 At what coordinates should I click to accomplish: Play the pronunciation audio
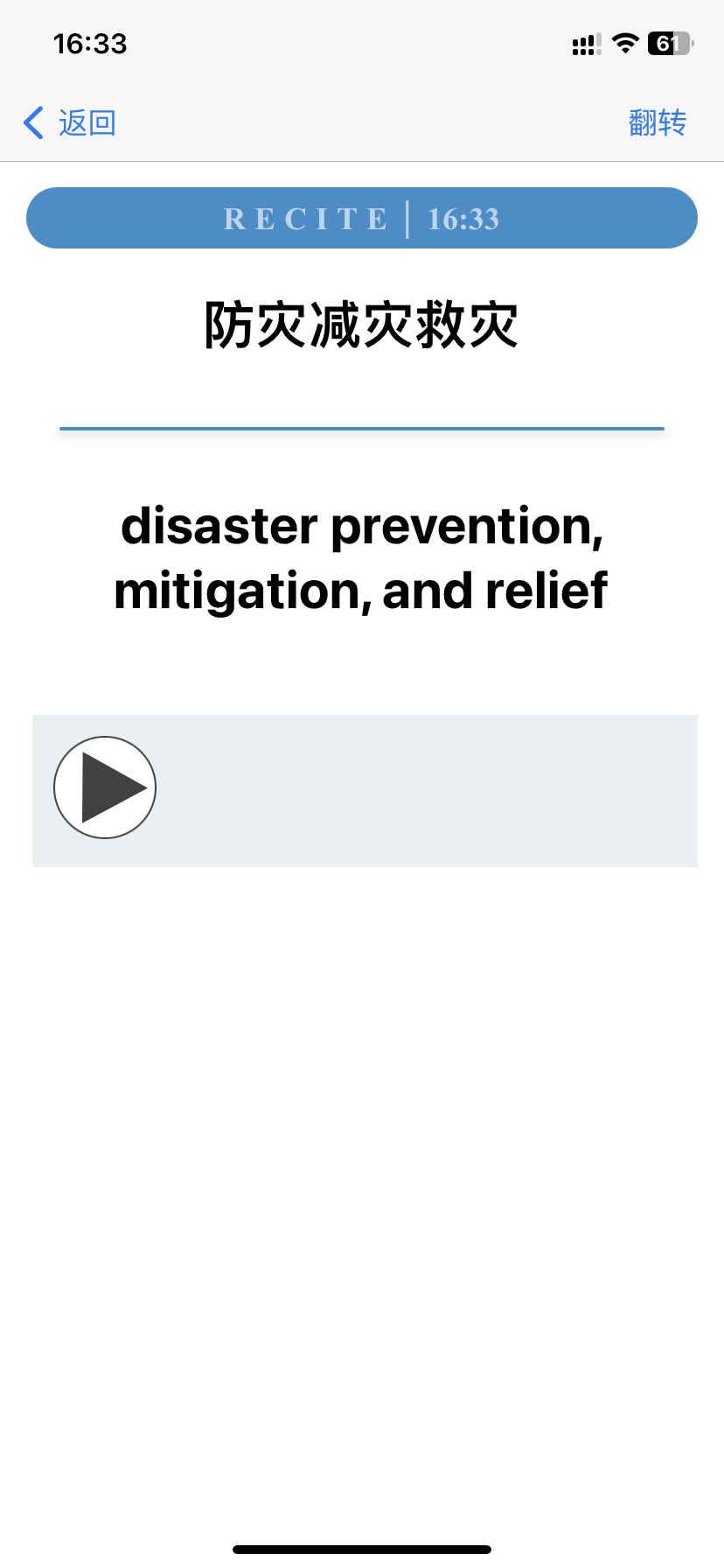[x=105, y=787]
